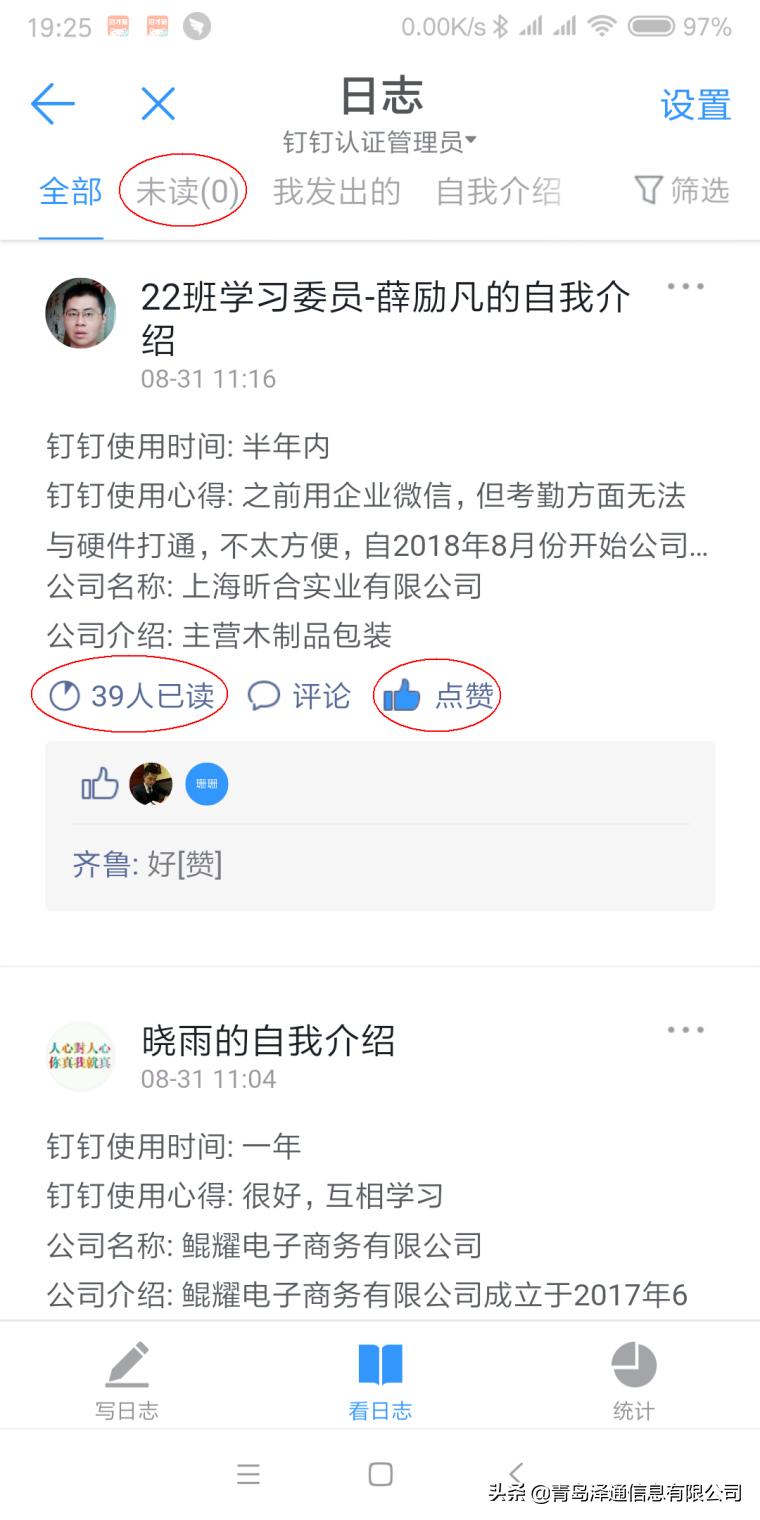Click the read-count pie icon beside 39人已读
This screenshot has width=760, height=1520.
65,692
